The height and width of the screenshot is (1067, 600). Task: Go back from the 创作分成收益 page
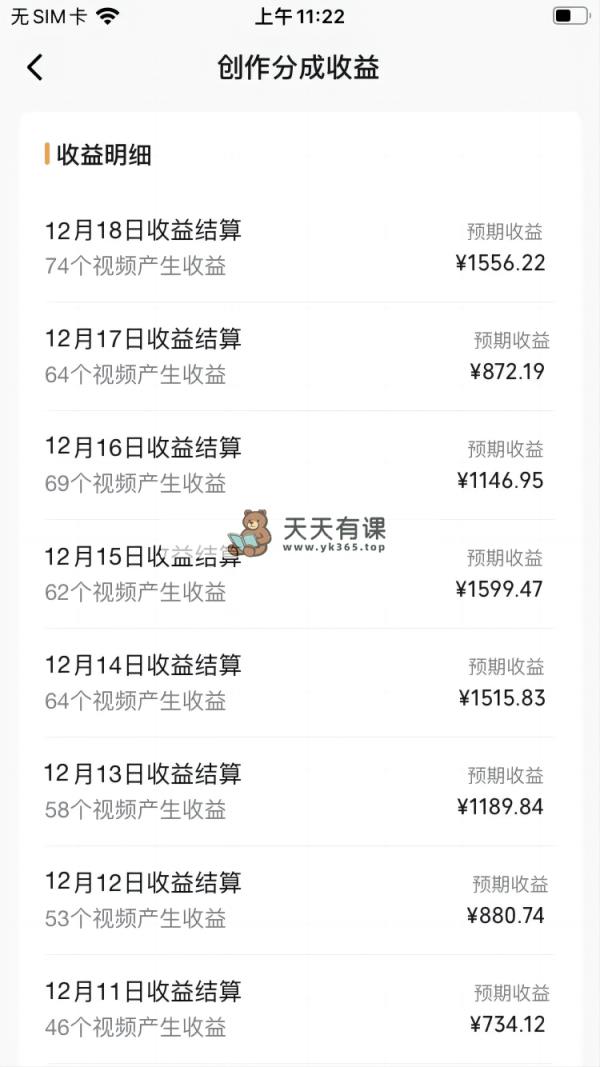tap(35, 67)
